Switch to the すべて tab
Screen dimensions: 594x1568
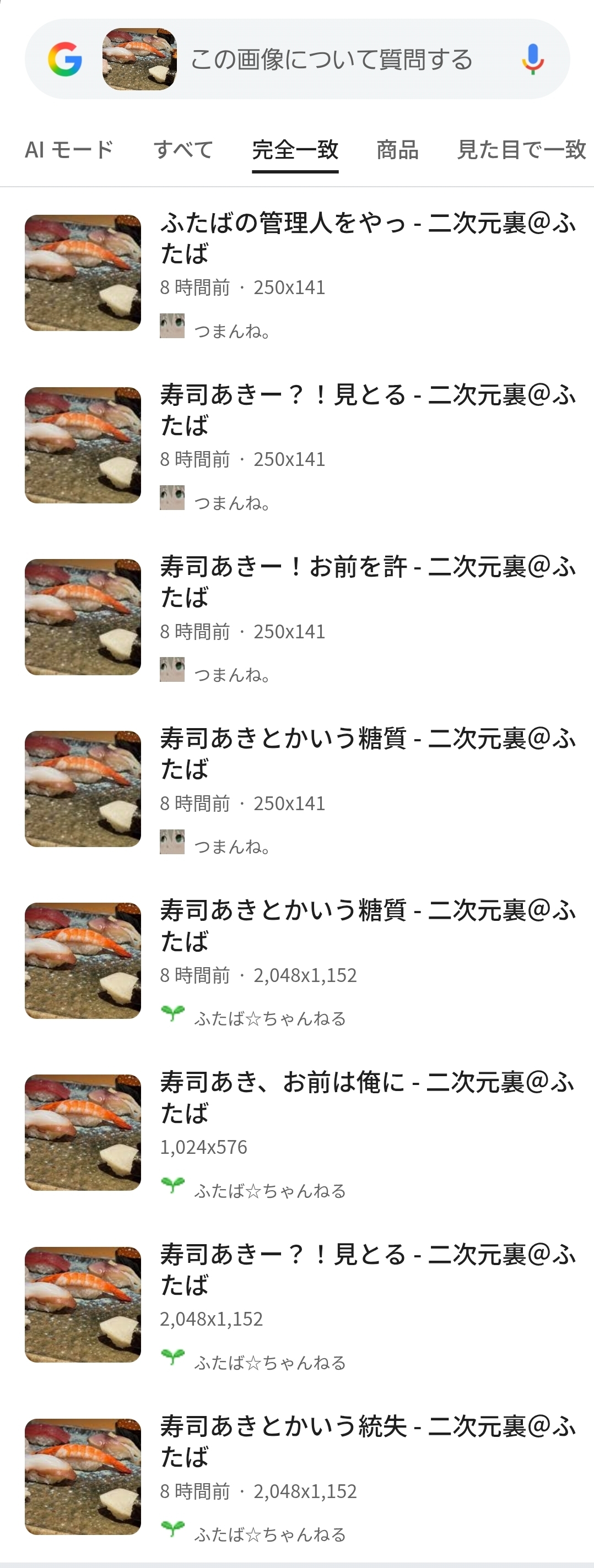(x=183, y=150)
